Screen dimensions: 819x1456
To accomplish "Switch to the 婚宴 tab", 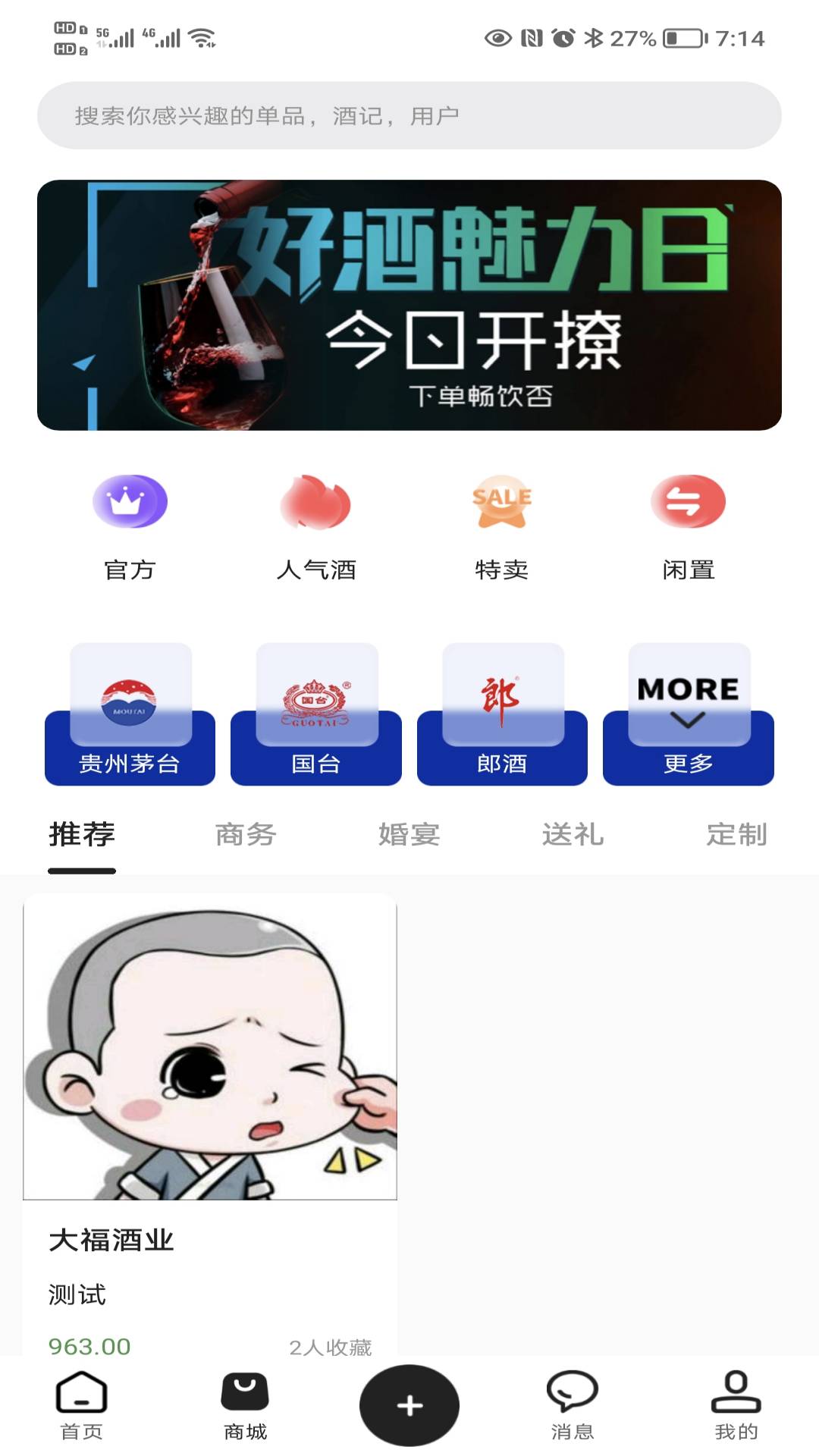I will (409, 835).
